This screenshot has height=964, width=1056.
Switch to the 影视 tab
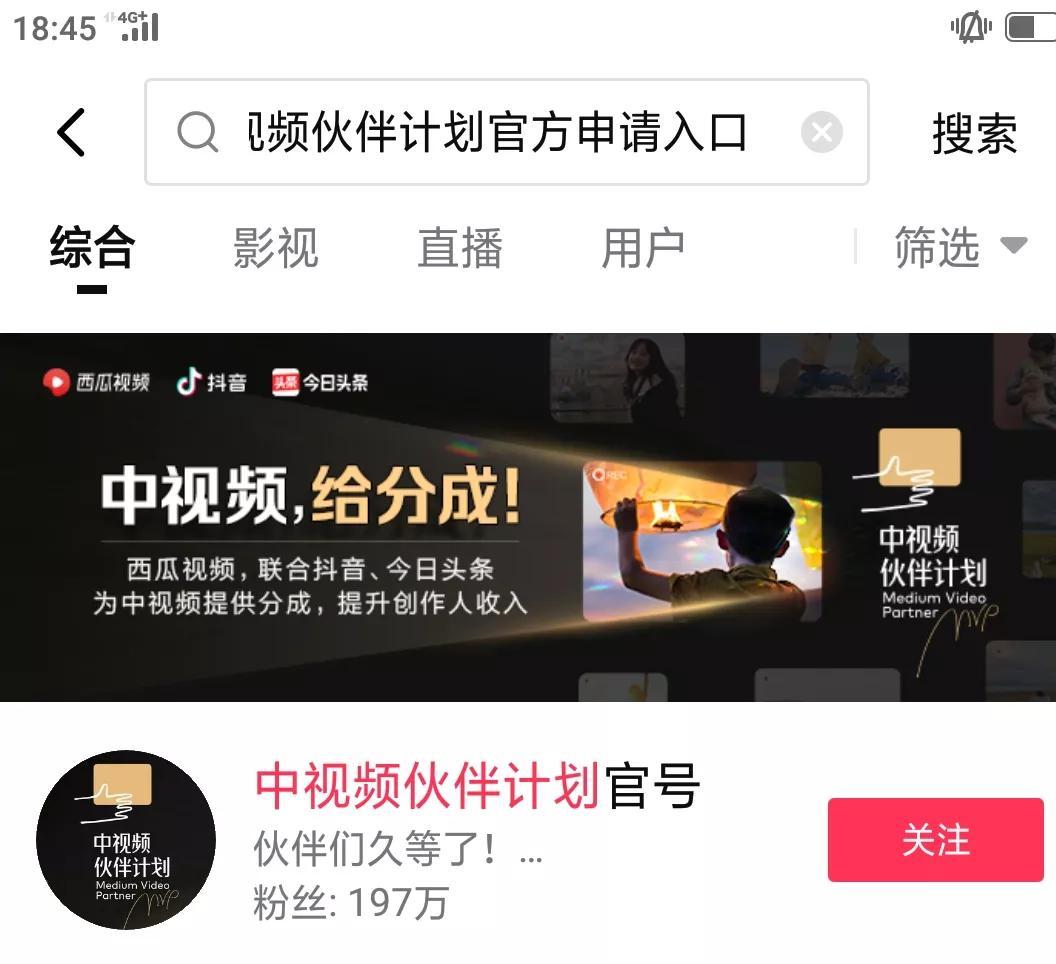pos(275,248)
